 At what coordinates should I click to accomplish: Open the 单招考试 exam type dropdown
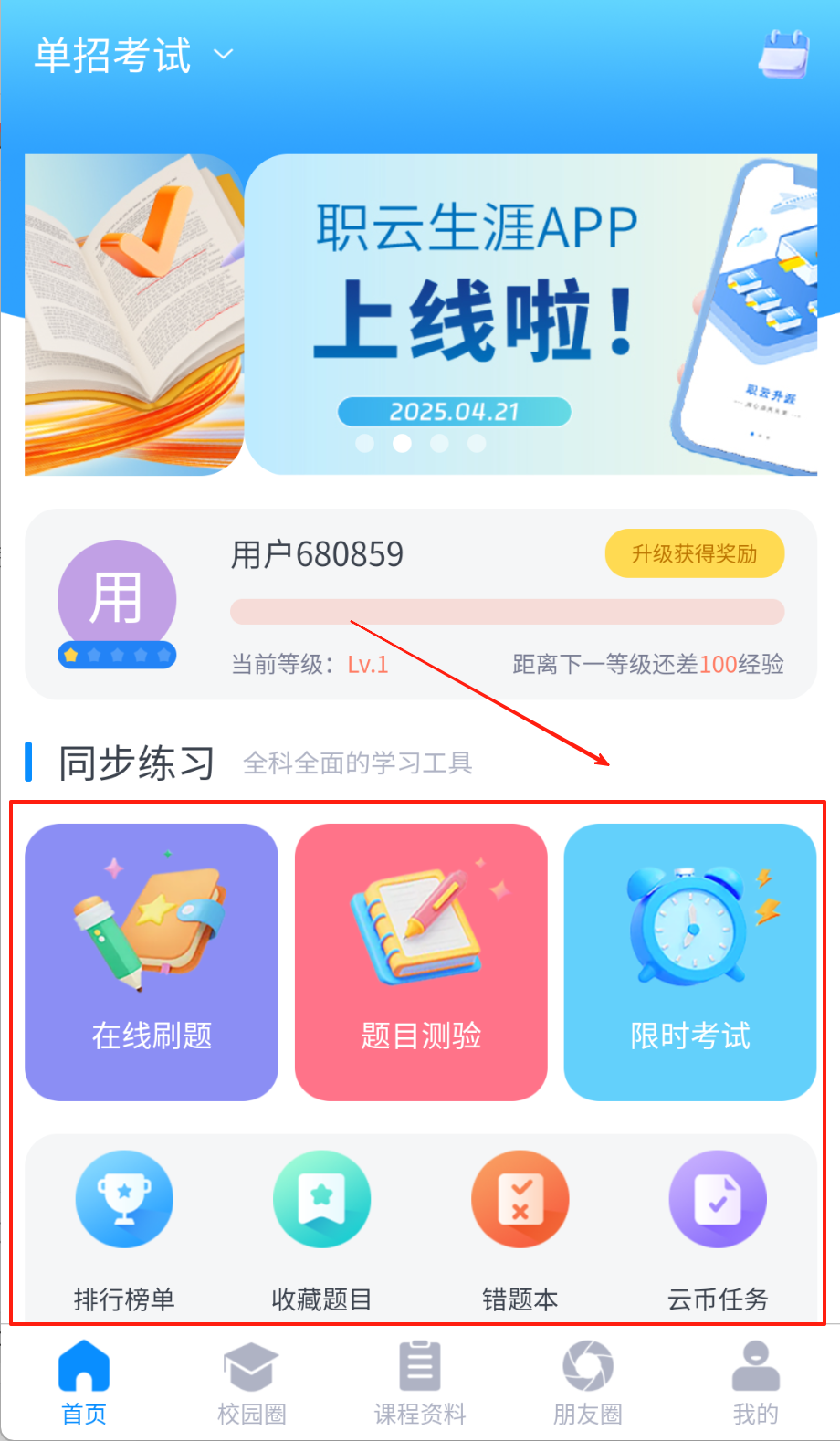click(134, 56)
